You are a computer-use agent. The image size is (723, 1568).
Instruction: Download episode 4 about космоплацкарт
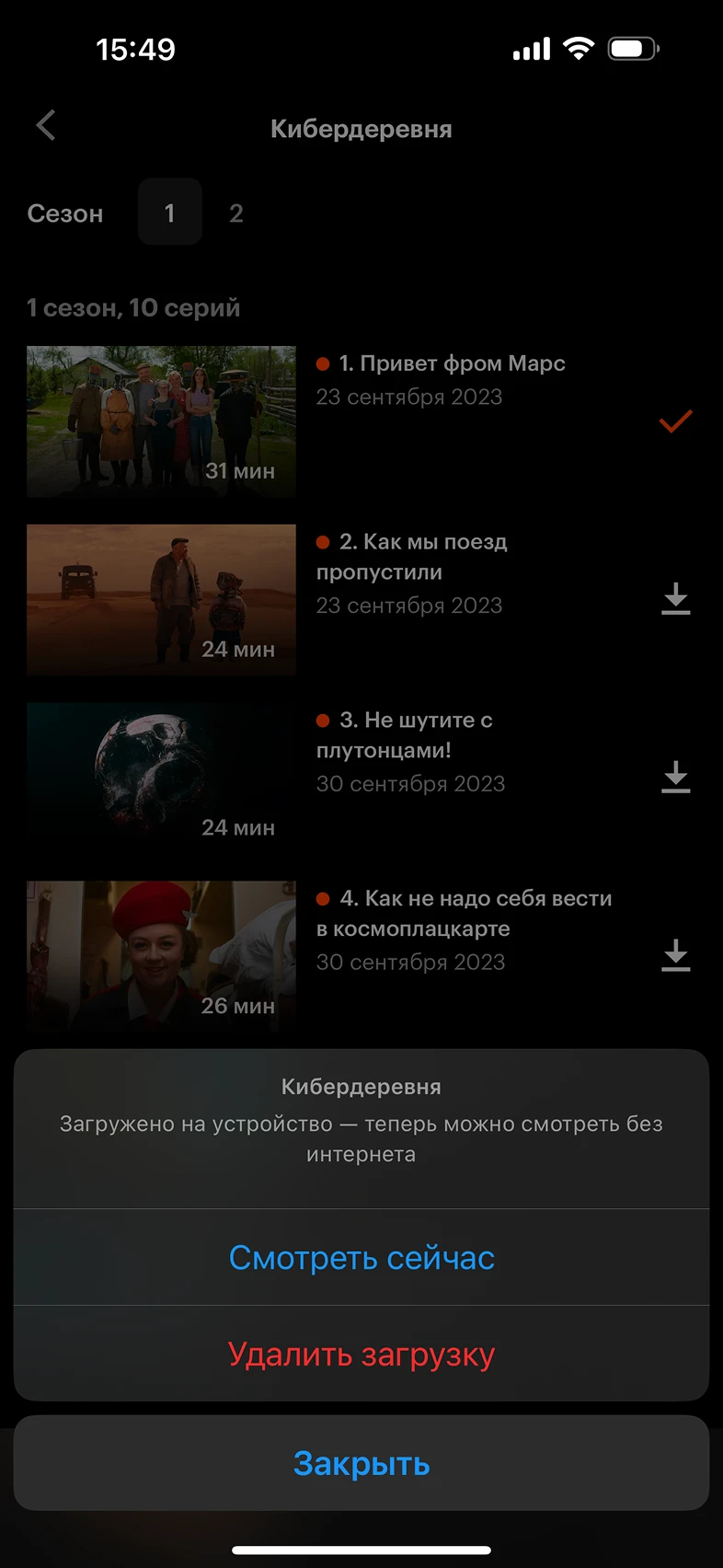point(675,956)
